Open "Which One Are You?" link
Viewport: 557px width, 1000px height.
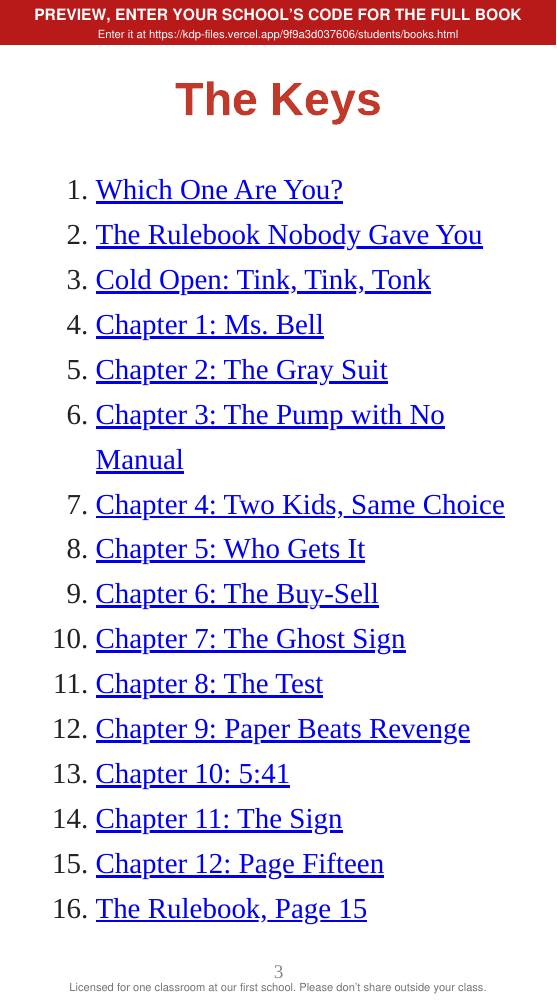219,190
